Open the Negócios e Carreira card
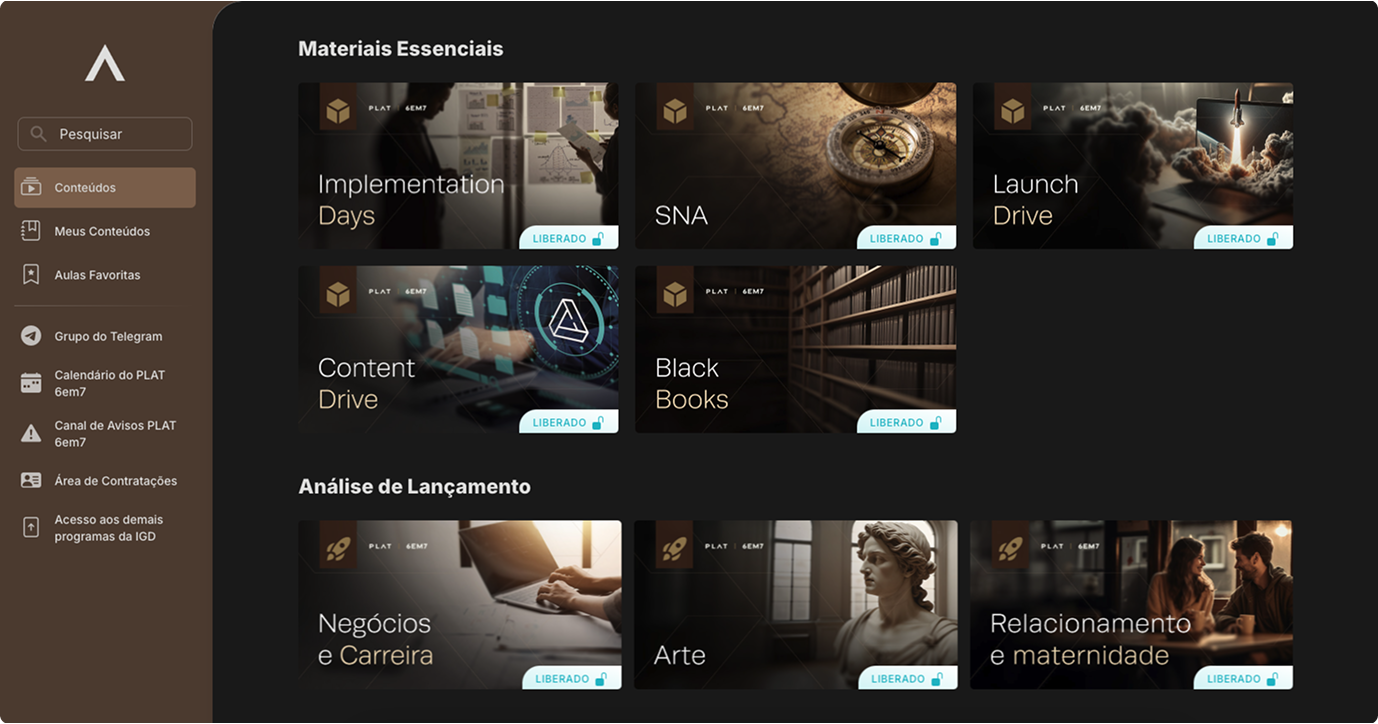 click(x=459, y=604)
